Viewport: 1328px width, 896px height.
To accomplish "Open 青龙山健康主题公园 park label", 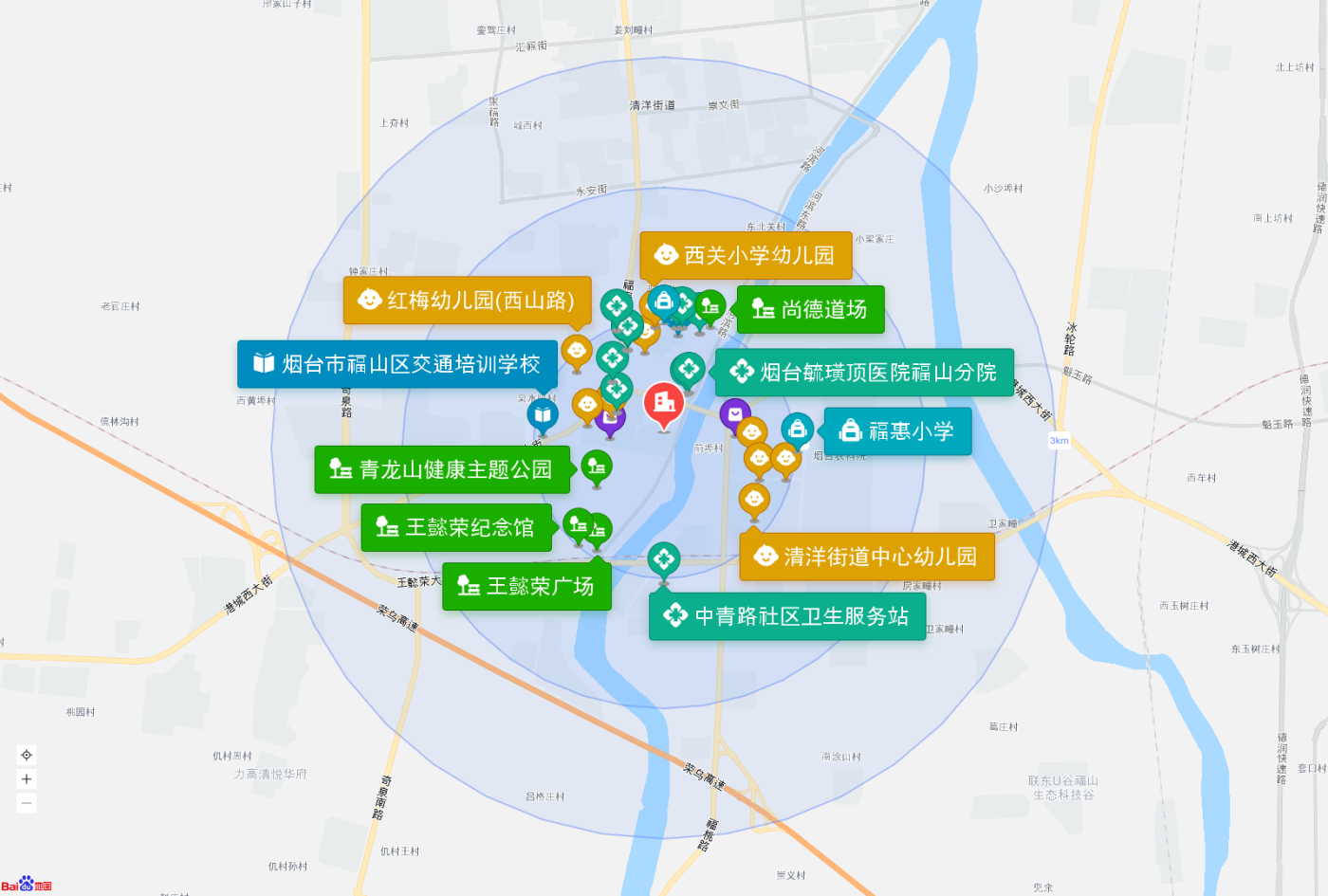I will pos(442,469).
